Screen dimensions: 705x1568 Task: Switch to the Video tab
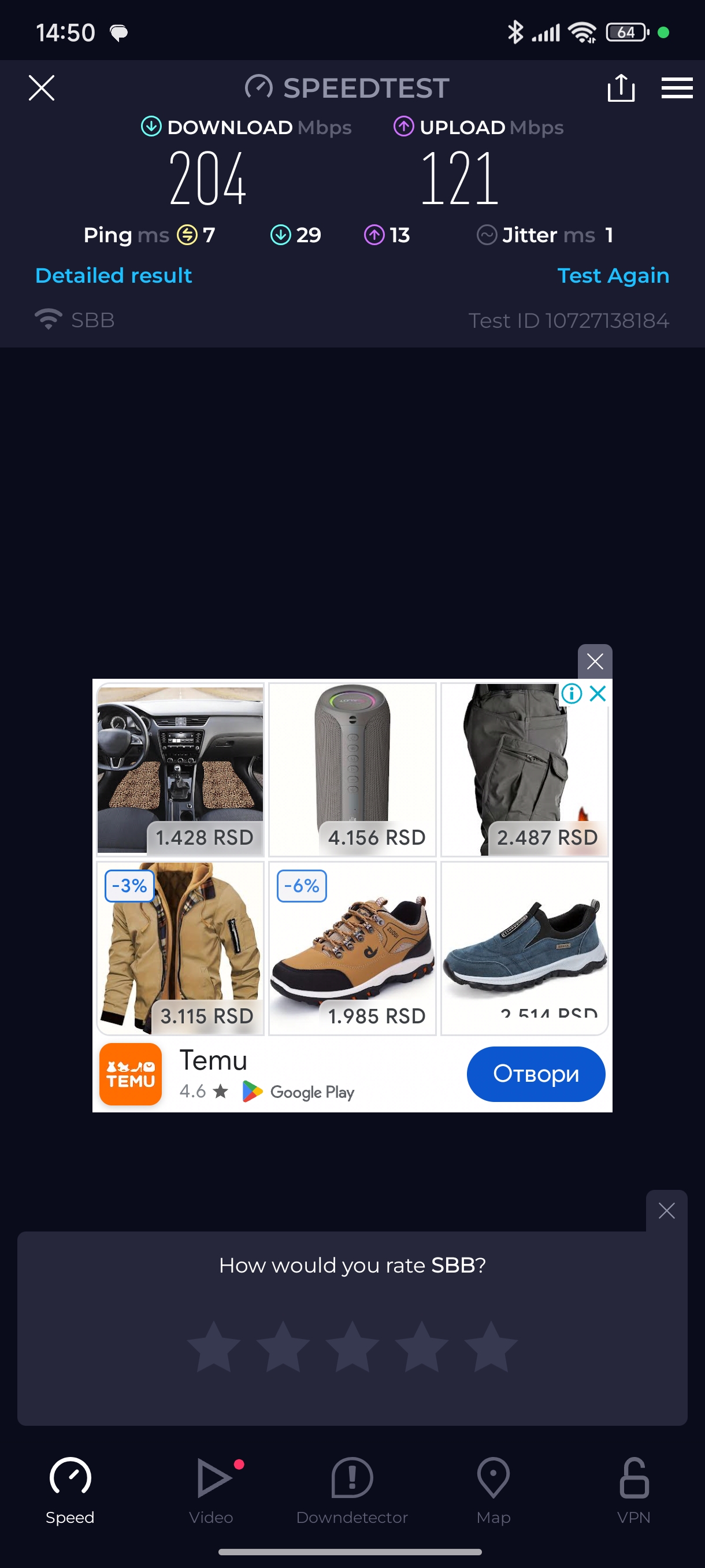tap(211, 1490)
